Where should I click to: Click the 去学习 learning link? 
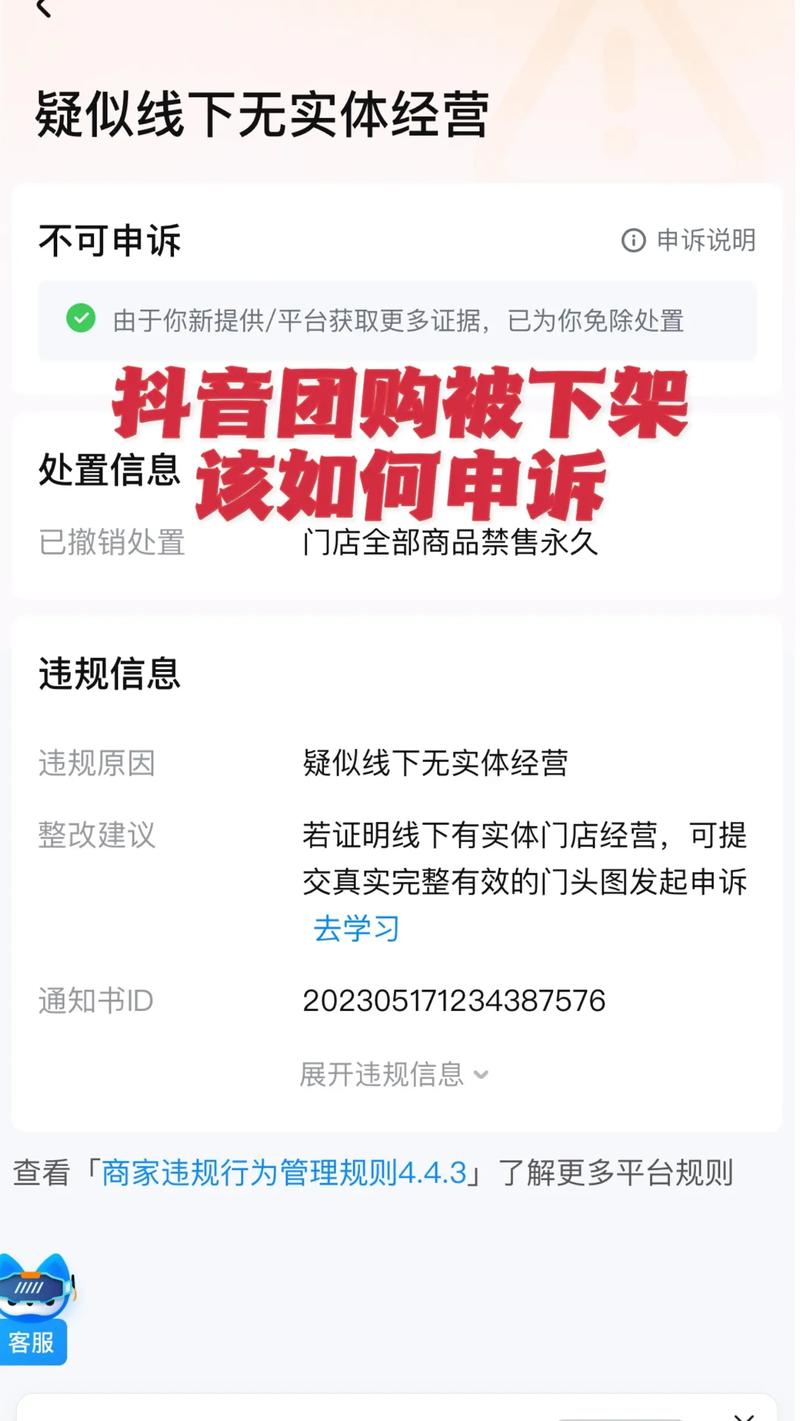tap(355, 929)
